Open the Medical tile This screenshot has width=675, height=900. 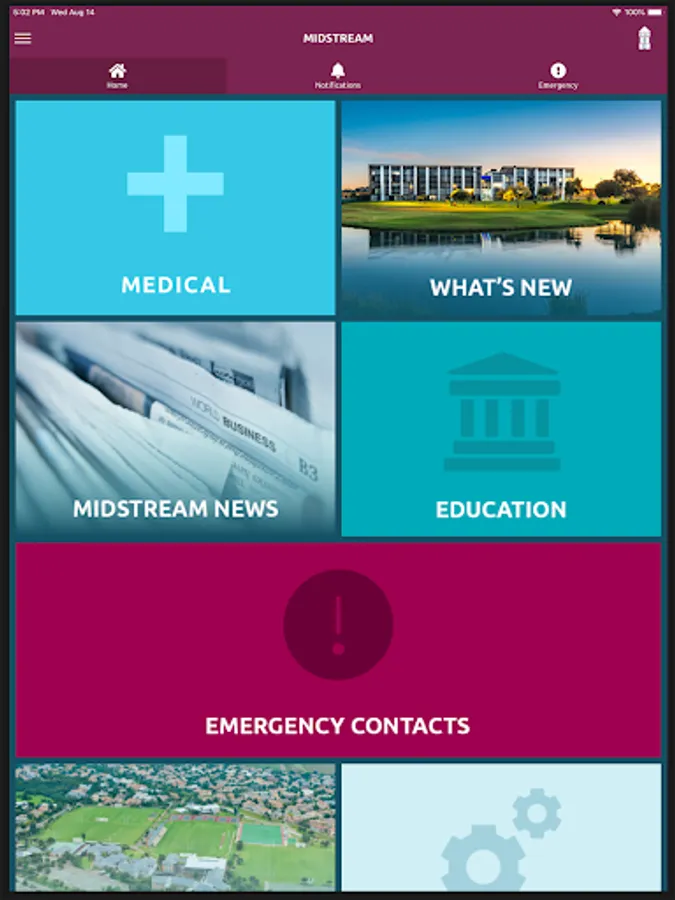click(x=175, y=208)
